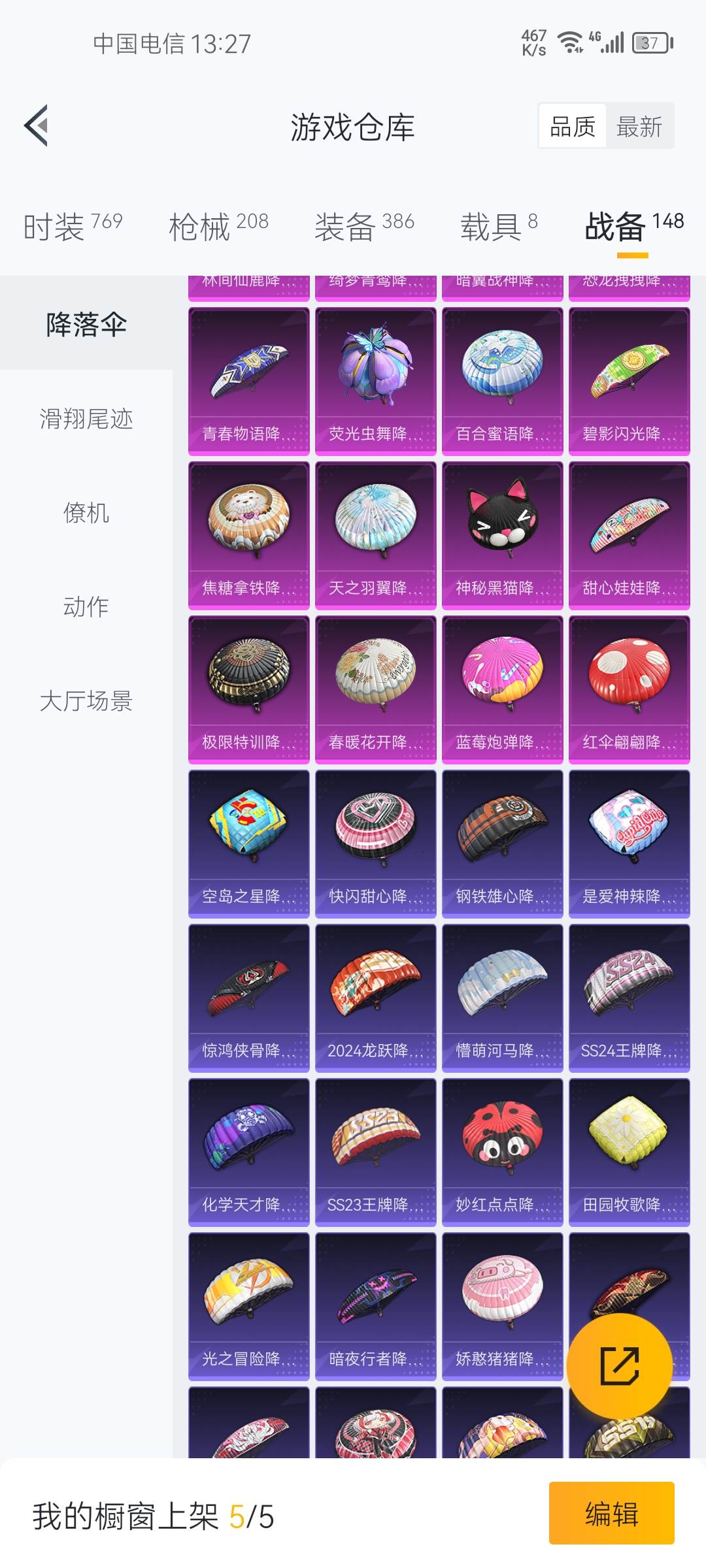Tap the yellow share floating button
This screenshot has height=1568, width=706.
point(619,1365)
